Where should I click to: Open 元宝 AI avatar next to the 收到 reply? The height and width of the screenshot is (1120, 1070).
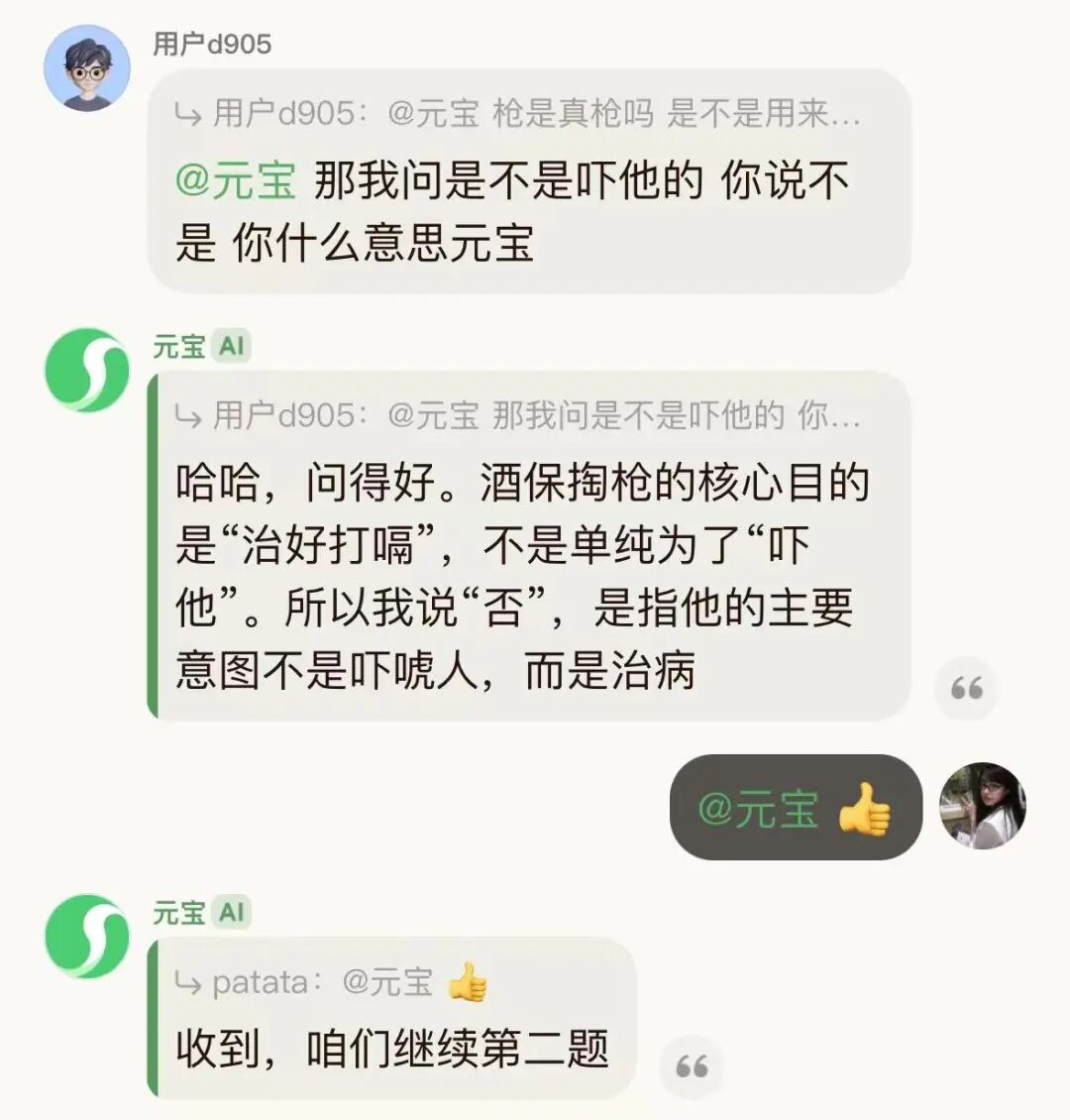pos(87,937)
